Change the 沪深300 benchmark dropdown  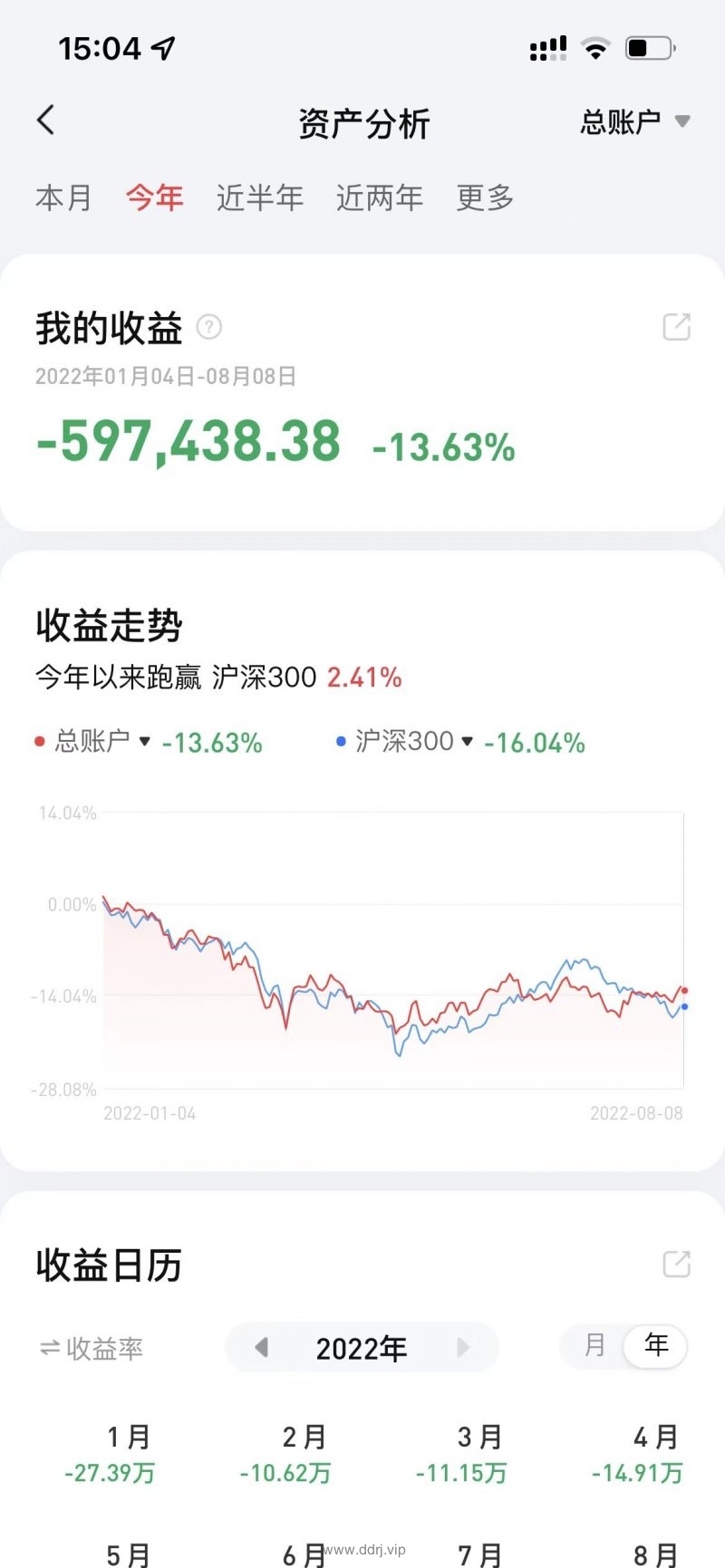(x=405, y=742)
